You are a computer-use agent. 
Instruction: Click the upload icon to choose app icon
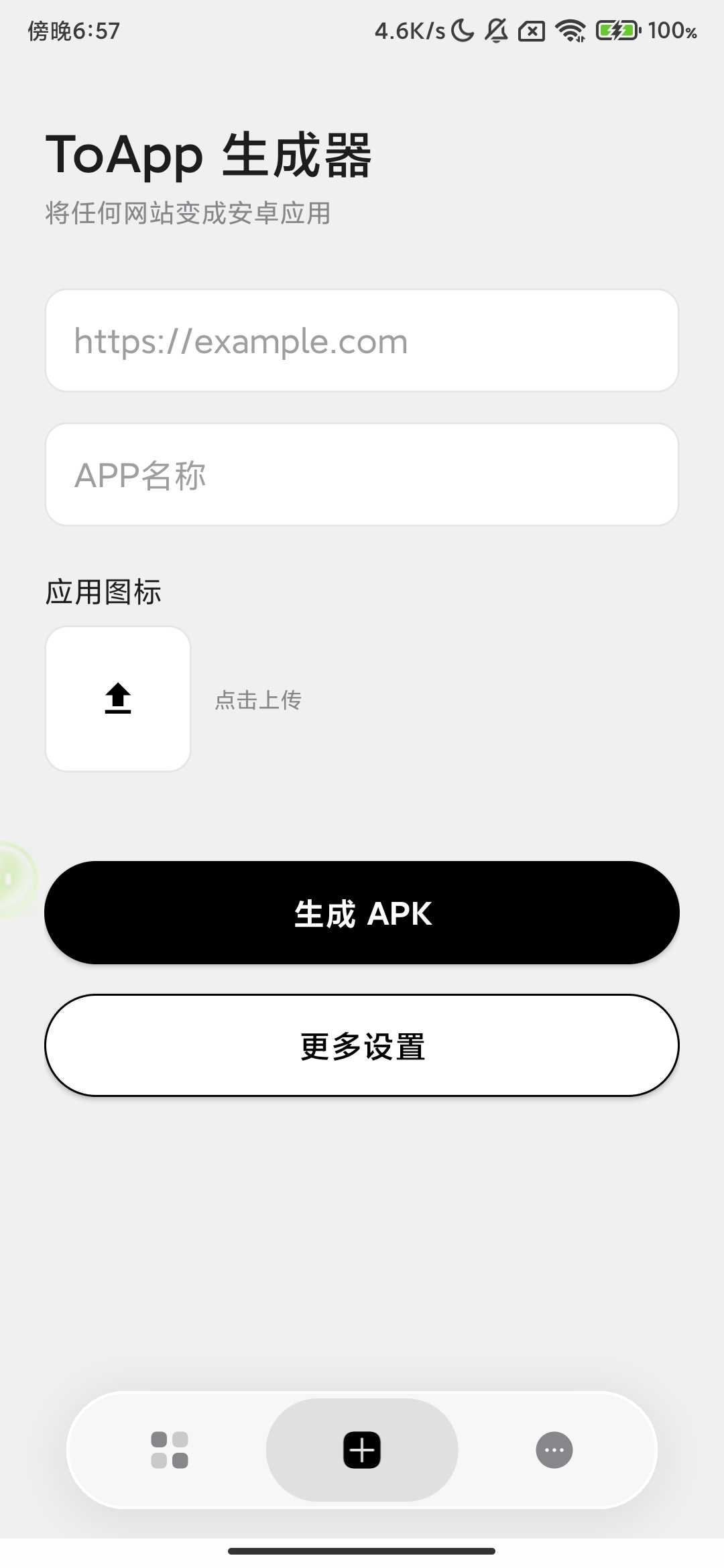117,698
